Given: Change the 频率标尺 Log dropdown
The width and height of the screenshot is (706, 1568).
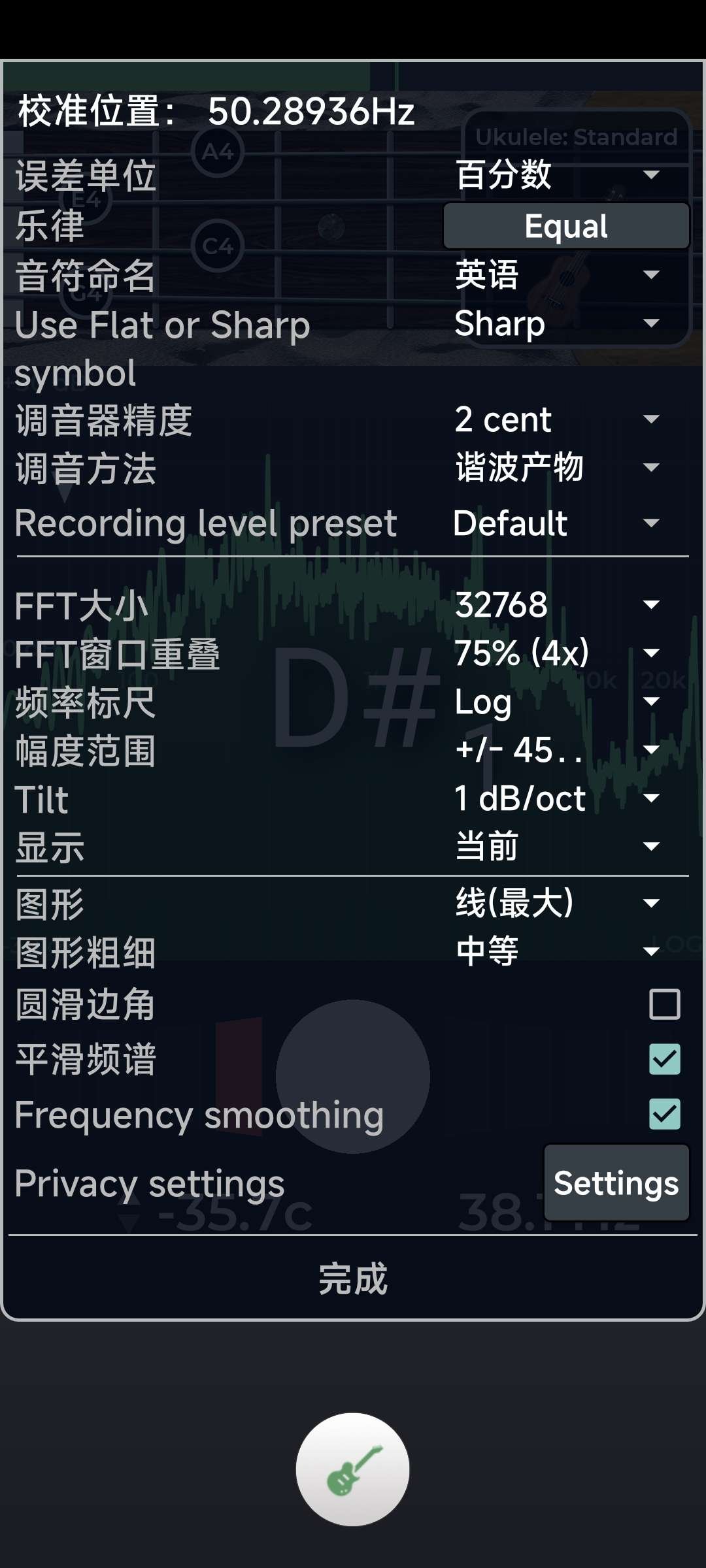Looking at the screenshot, I should click(559, 702).
